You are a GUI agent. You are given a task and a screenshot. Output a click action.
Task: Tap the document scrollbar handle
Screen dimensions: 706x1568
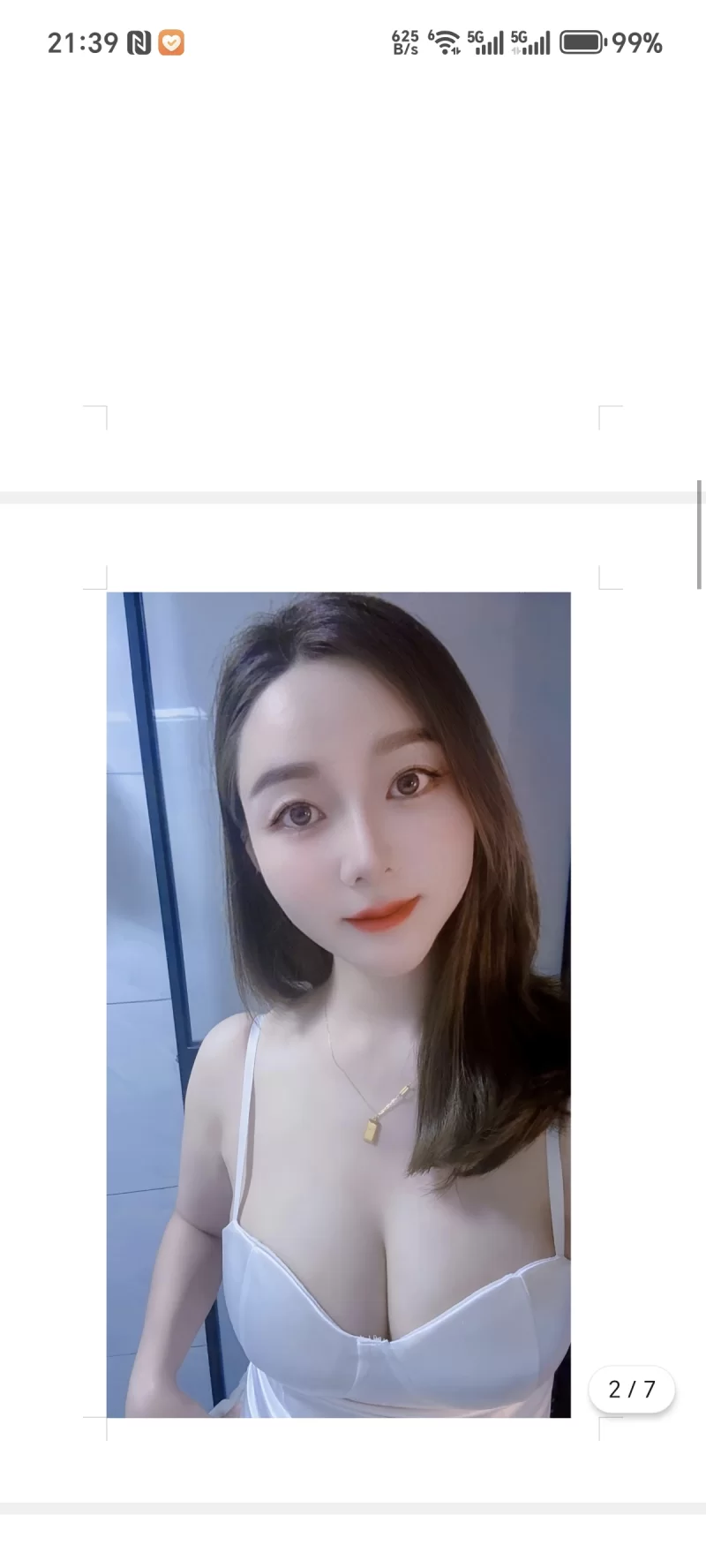[x=700, y=534]
